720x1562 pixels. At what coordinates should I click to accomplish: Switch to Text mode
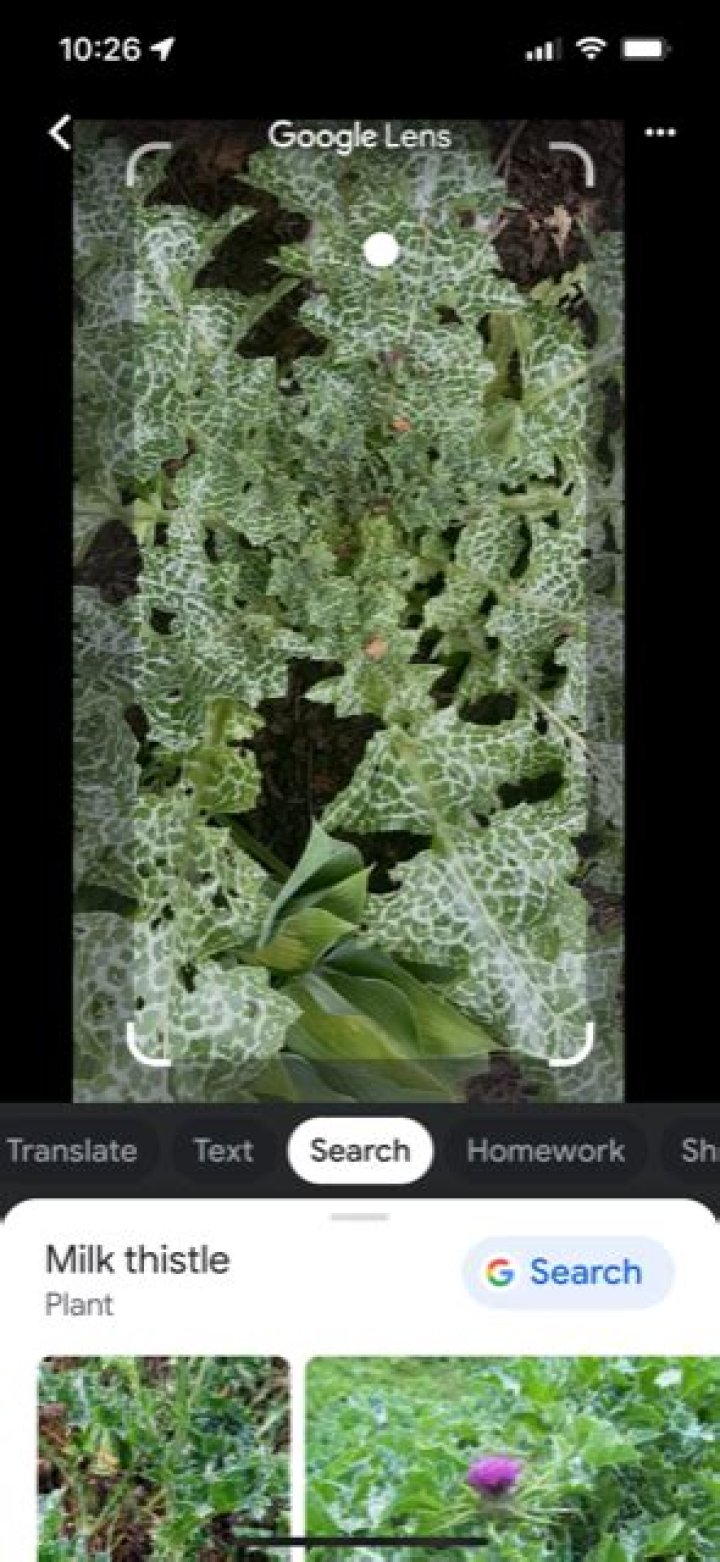pyautogui.click(x=222, y=1151)
